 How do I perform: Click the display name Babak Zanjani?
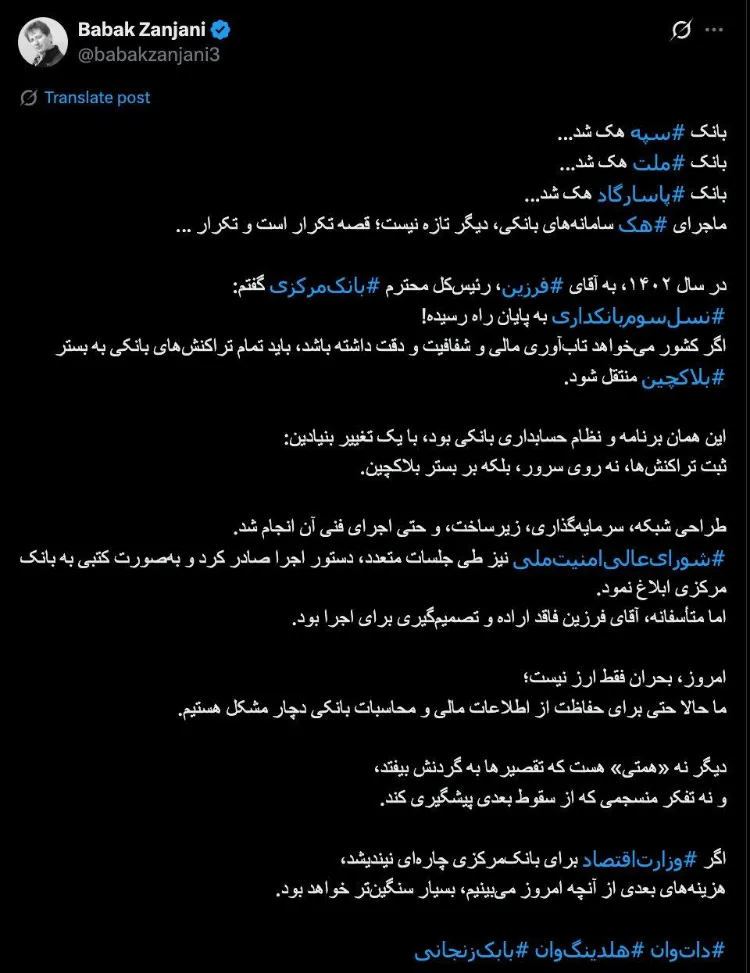[144, 30]
